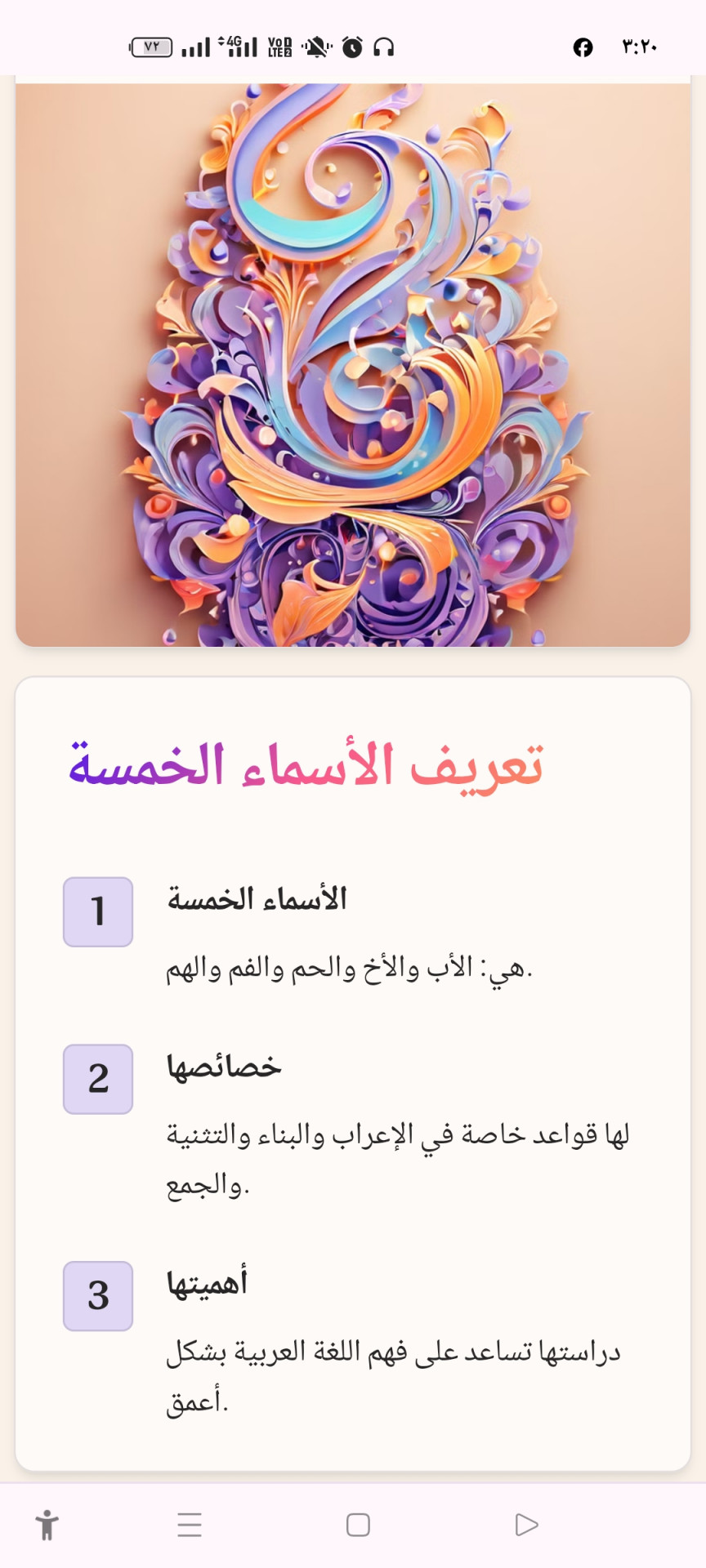Open the accessibility shortcut button
Image resolution: width=706 pixels, height=1568 pixels.
(47, 1525)
